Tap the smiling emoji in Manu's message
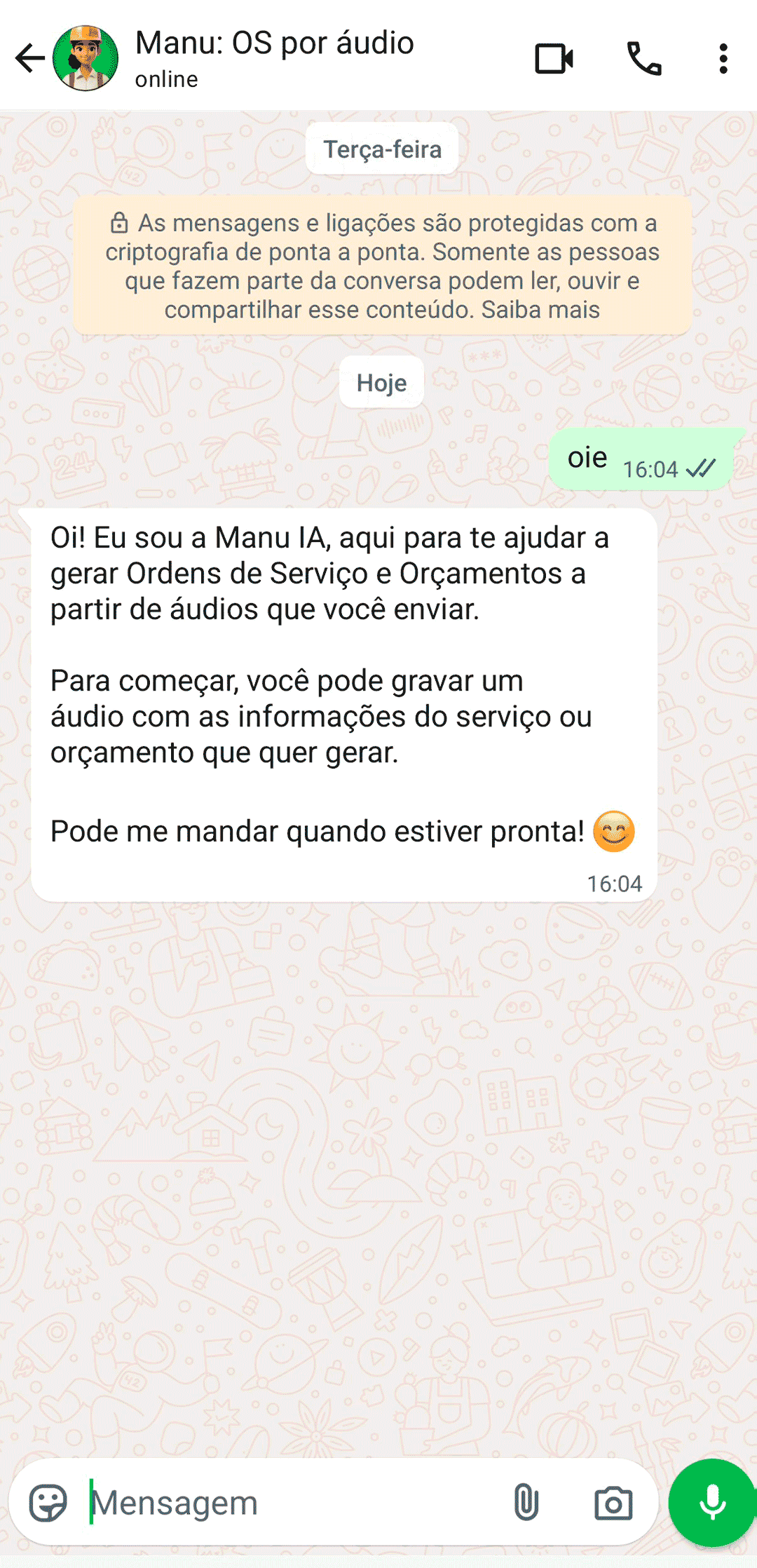The width and height of the screenshot is (757, 1568). tap(613, 832)
